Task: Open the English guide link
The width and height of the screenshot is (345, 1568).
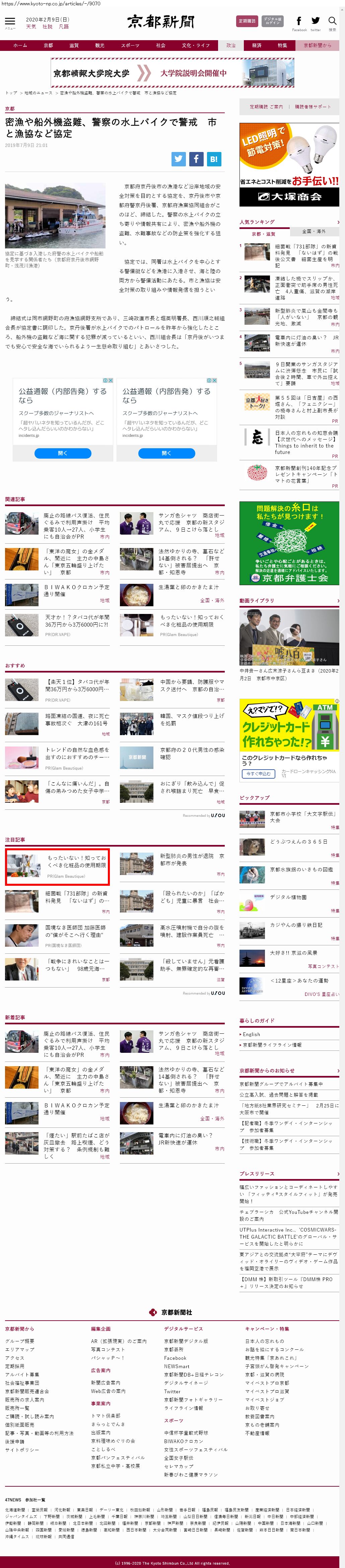Action: coord(251,1034)
